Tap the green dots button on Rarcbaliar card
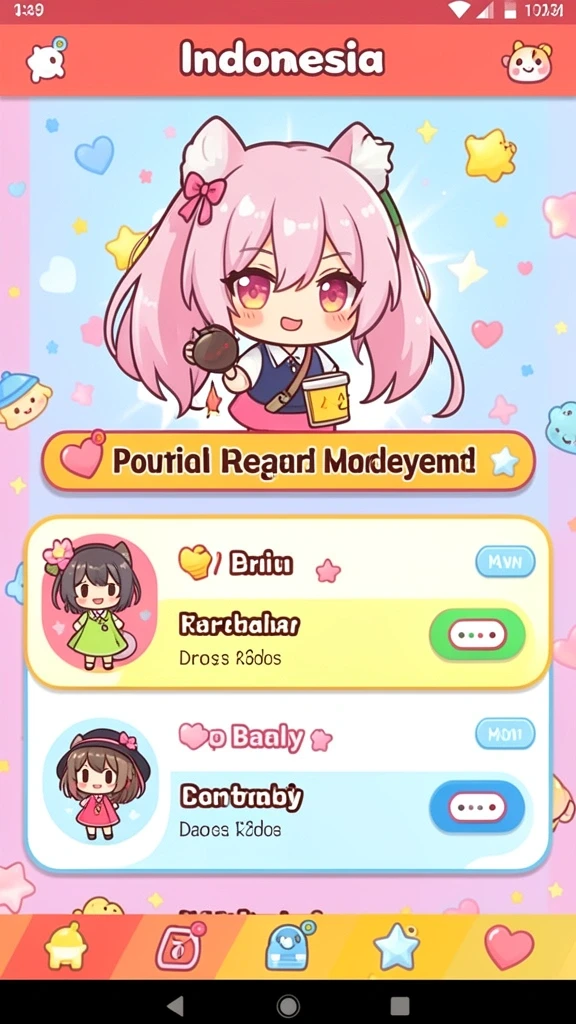The image size is (576, 1024). click(x=477, y=634)
